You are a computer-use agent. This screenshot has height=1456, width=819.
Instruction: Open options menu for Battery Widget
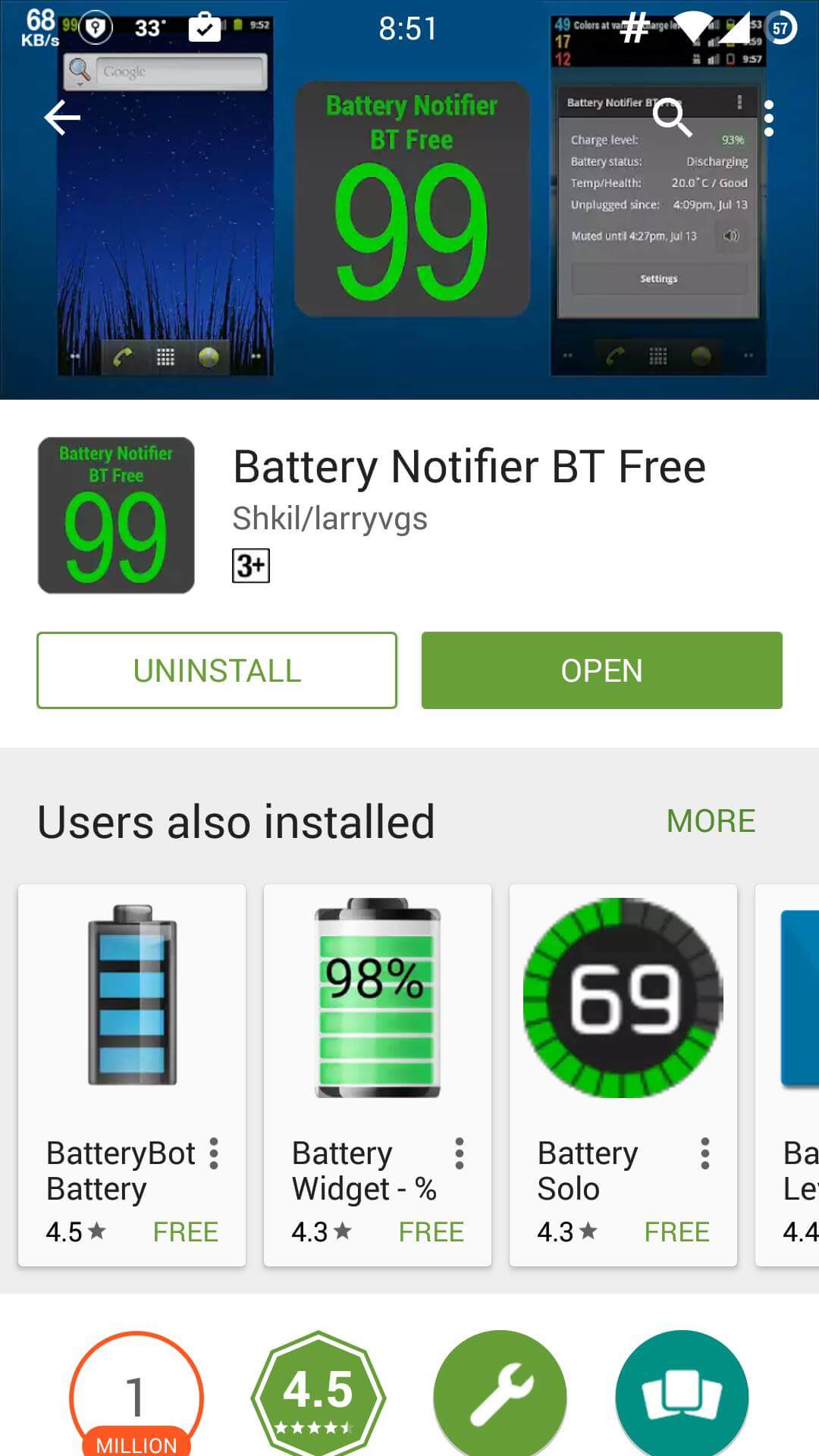coord(460,1153)
